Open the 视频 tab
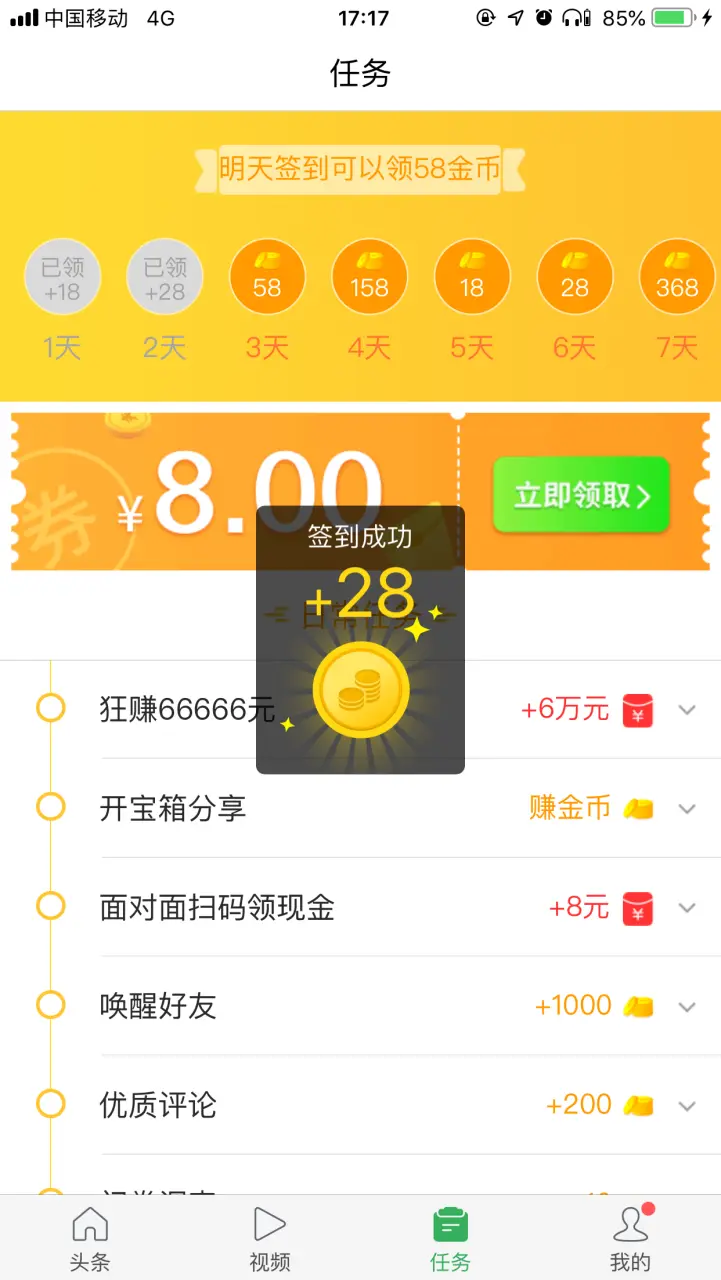Image resolution: width=721 pixels, height=1280 pixels. click(x=269, y=1237)
